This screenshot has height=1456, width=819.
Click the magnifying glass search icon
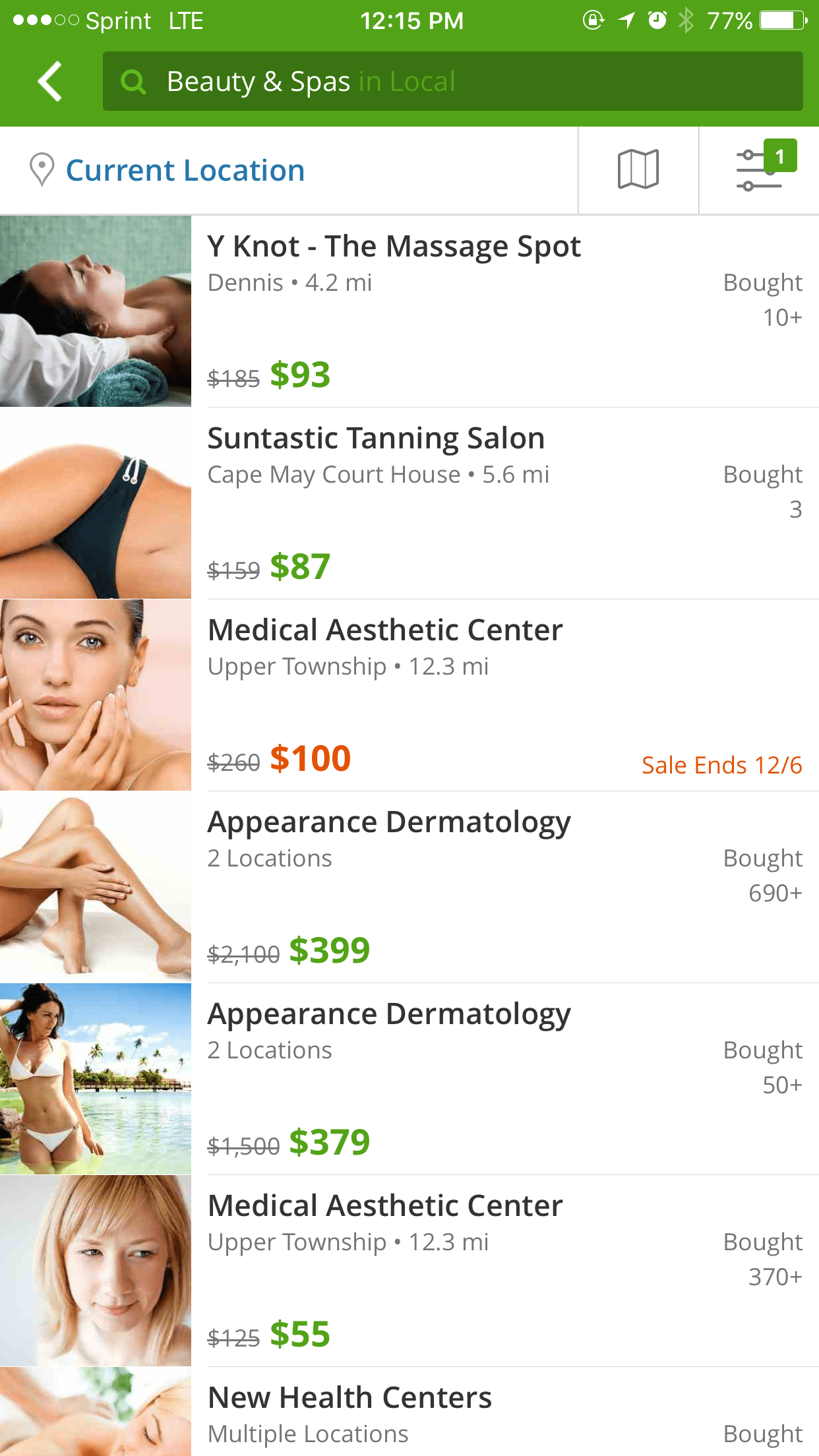[135, 80]
